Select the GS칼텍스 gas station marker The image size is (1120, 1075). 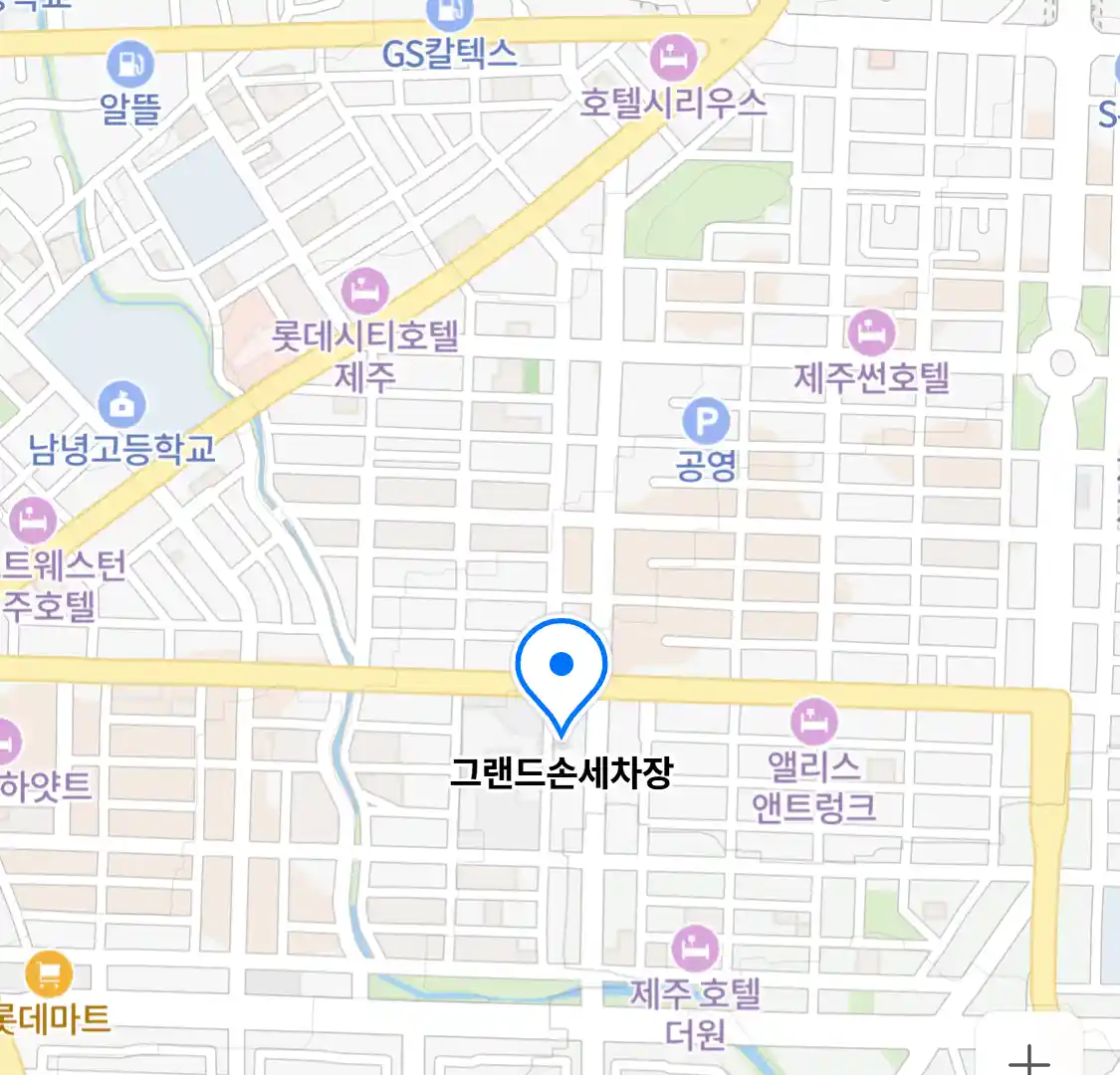[449, 14]
